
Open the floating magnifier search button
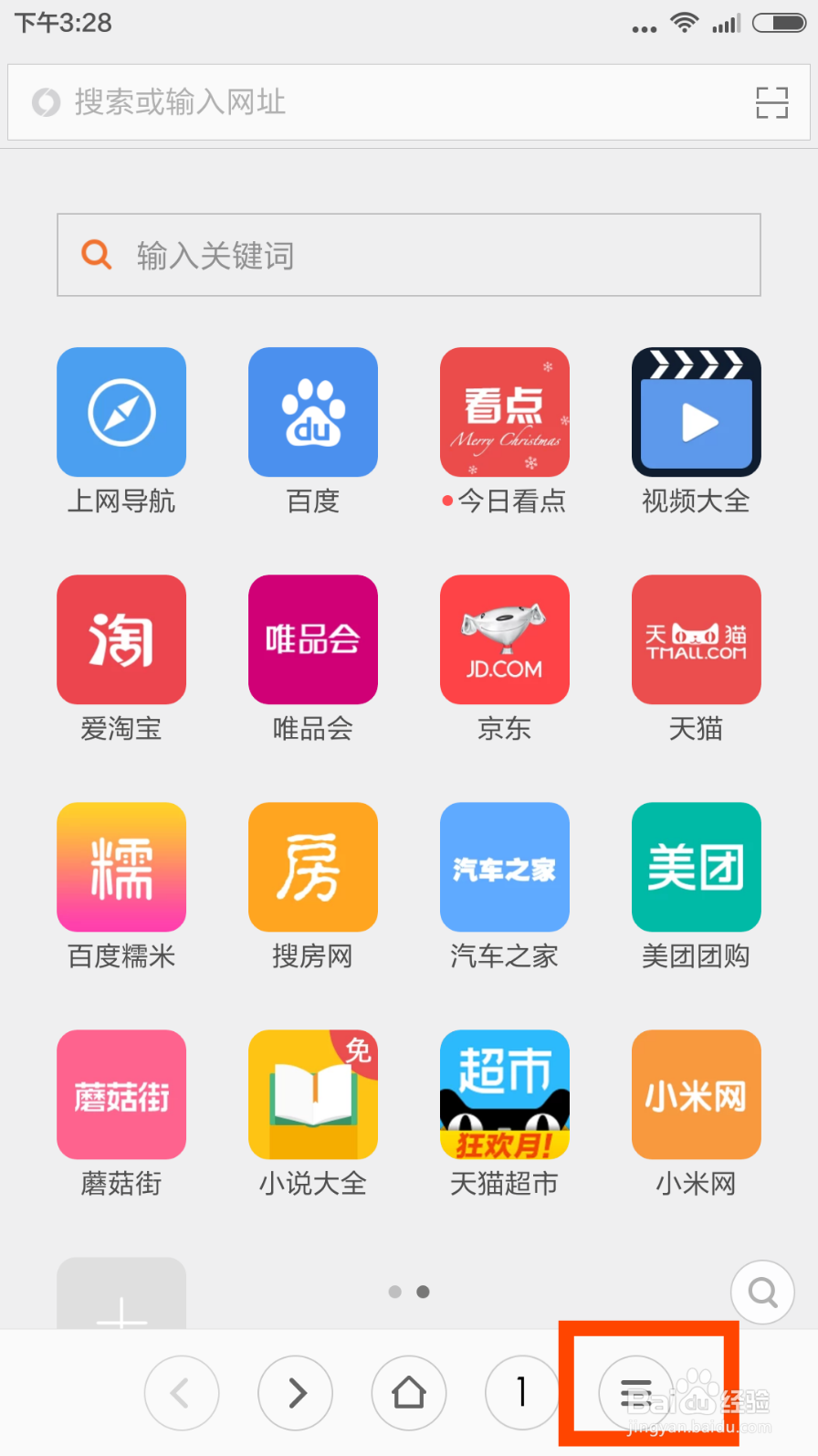(762, 1292)
